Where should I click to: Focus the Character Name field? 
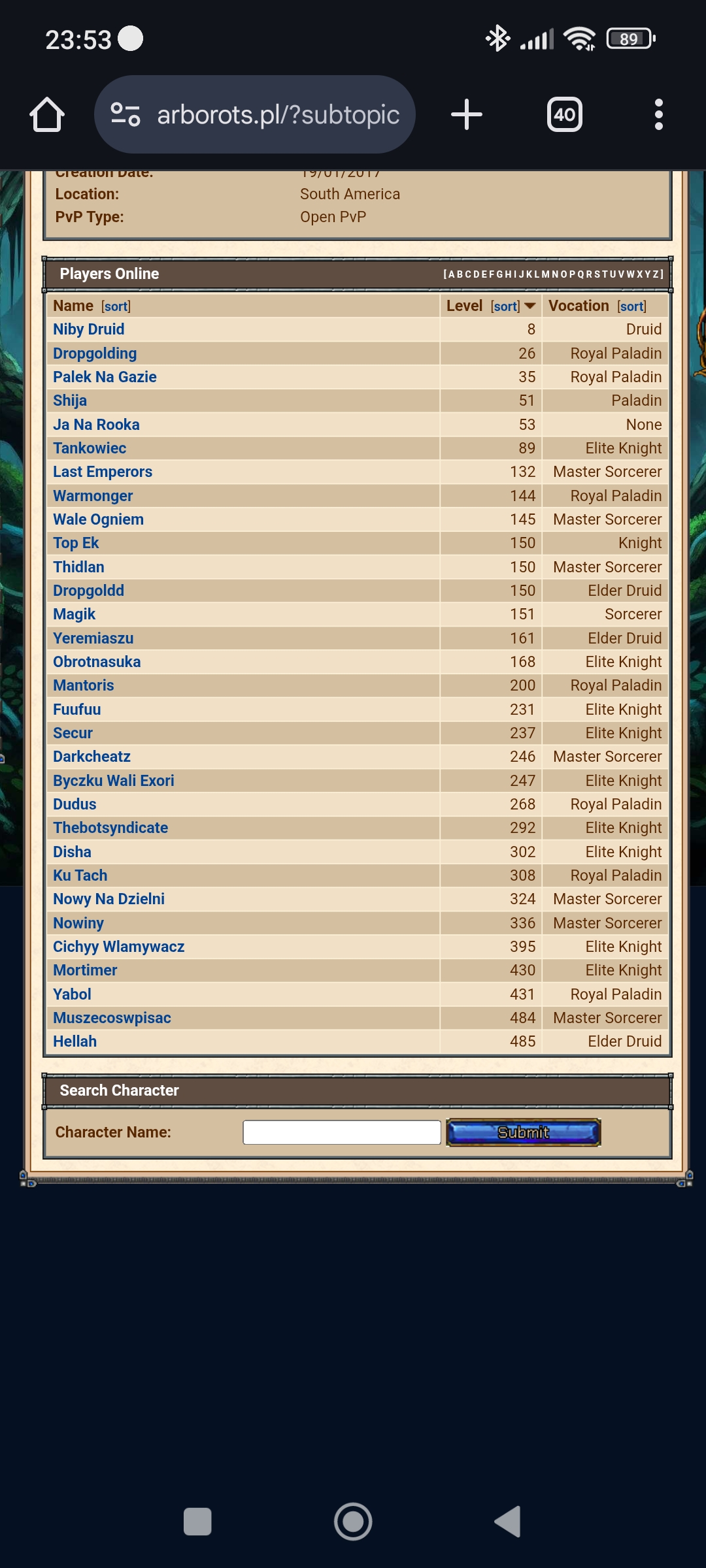(x=341, y=1132)
